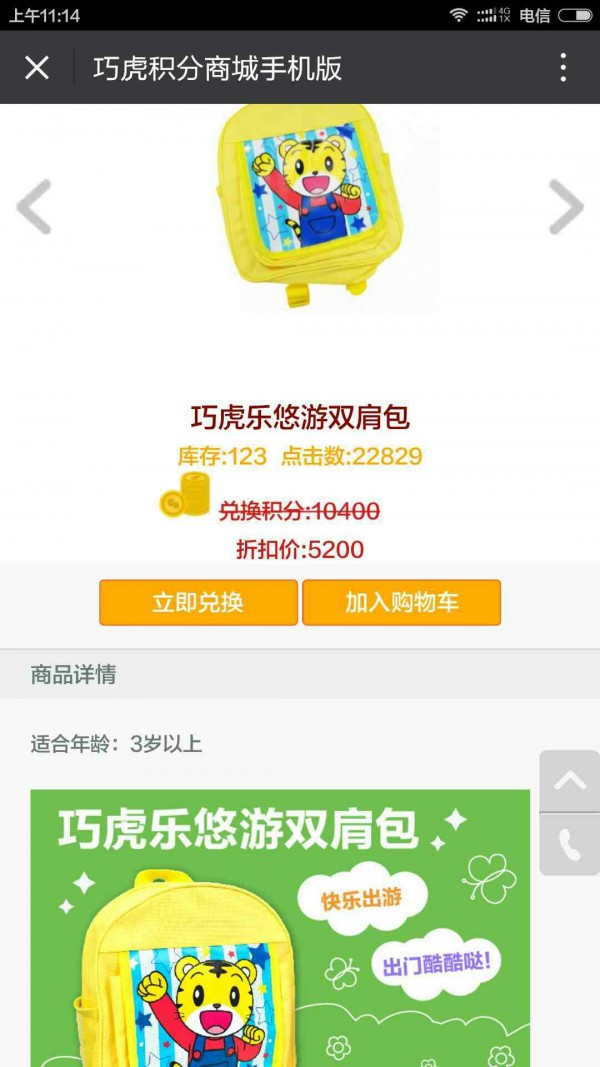Viewport: 600px width, 1067px height.
Task: Jump back to top of page
Action: pyautogui.click(x=570, y=781)
